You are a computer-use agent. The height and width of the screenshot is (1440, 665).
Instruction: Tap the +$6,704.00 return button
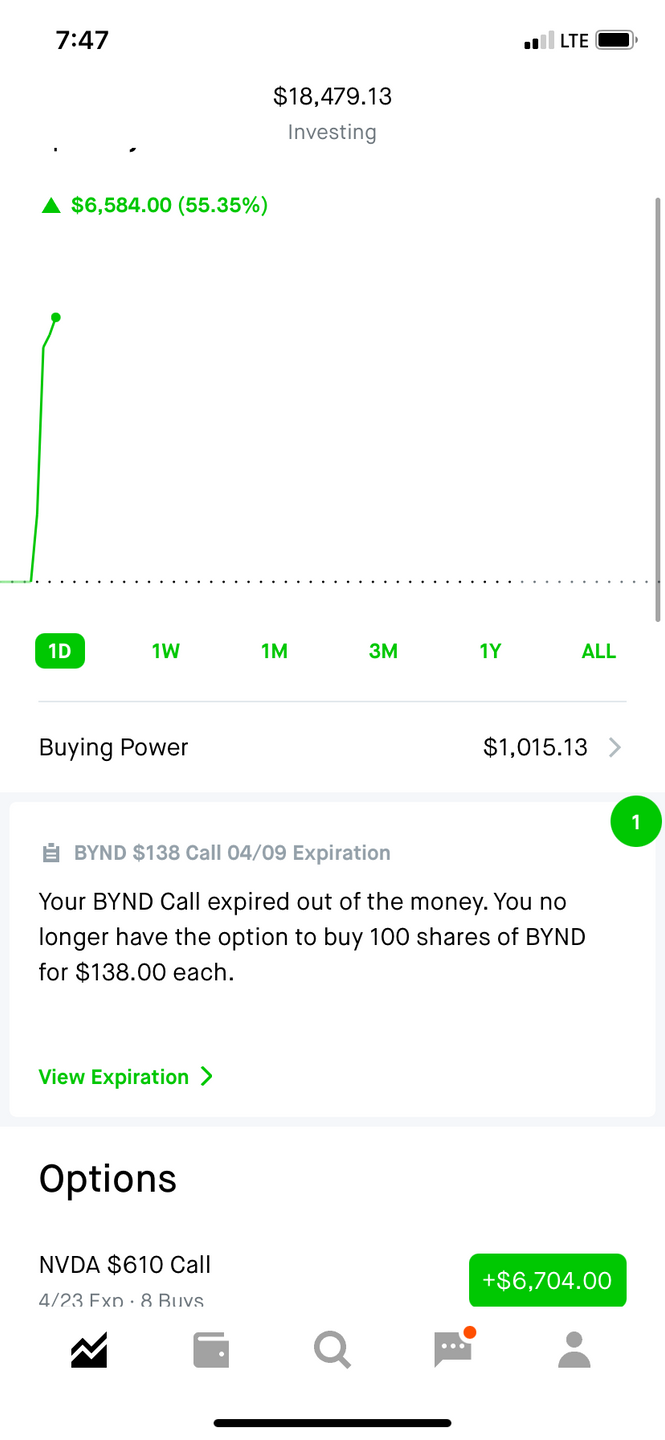(547, 1280)
